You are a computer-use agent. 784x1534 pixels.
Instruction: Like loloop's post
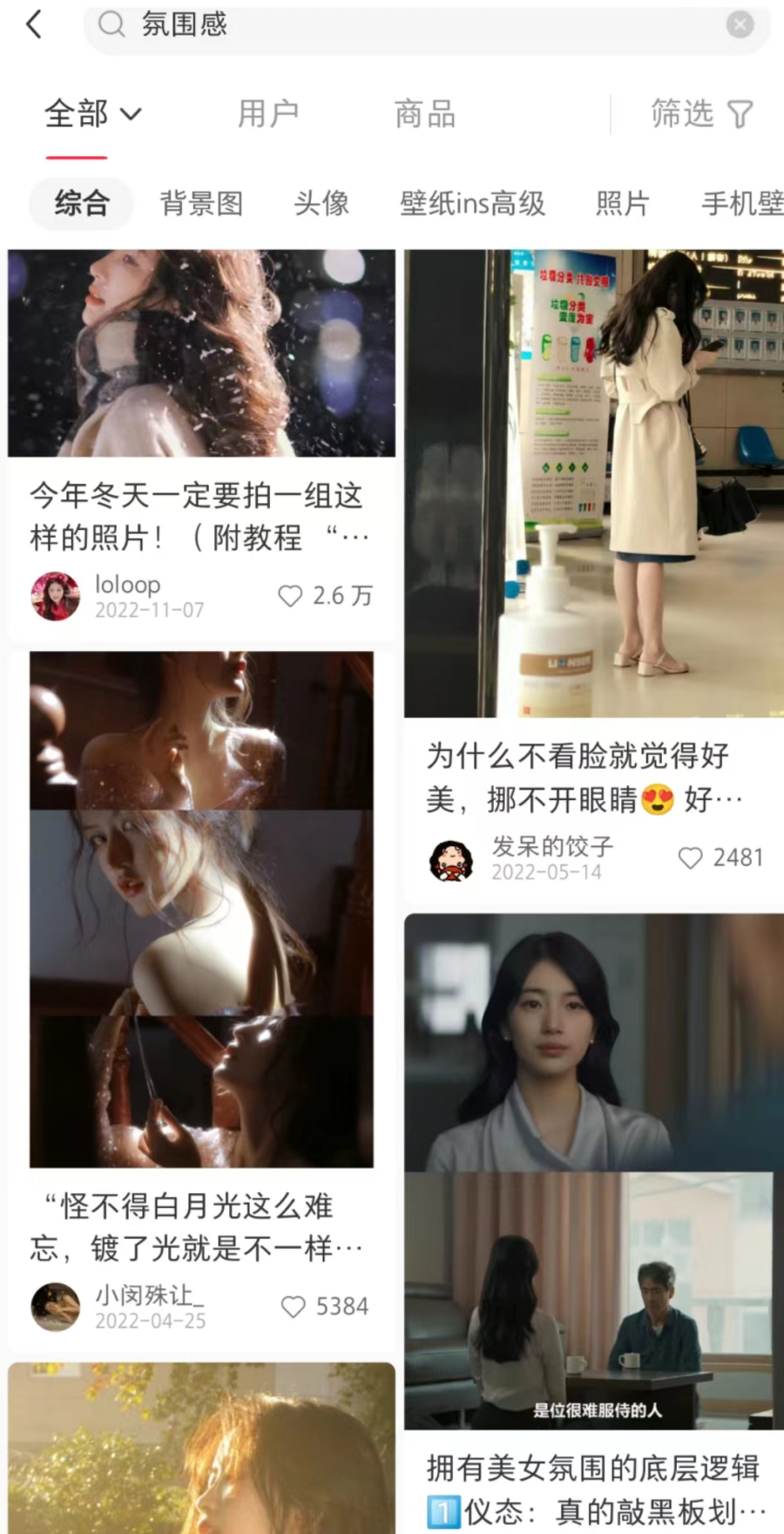[x=290, y=596]
